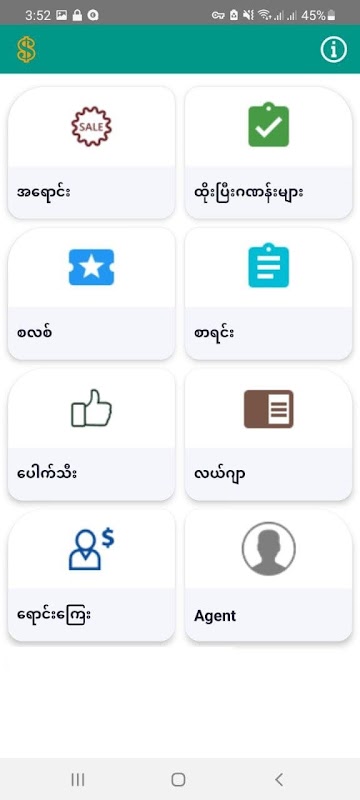Screen dimensions: 360x800
Task: Select the ရောင်းကြေး card with the dollar person icon
Action: (91, 575)
